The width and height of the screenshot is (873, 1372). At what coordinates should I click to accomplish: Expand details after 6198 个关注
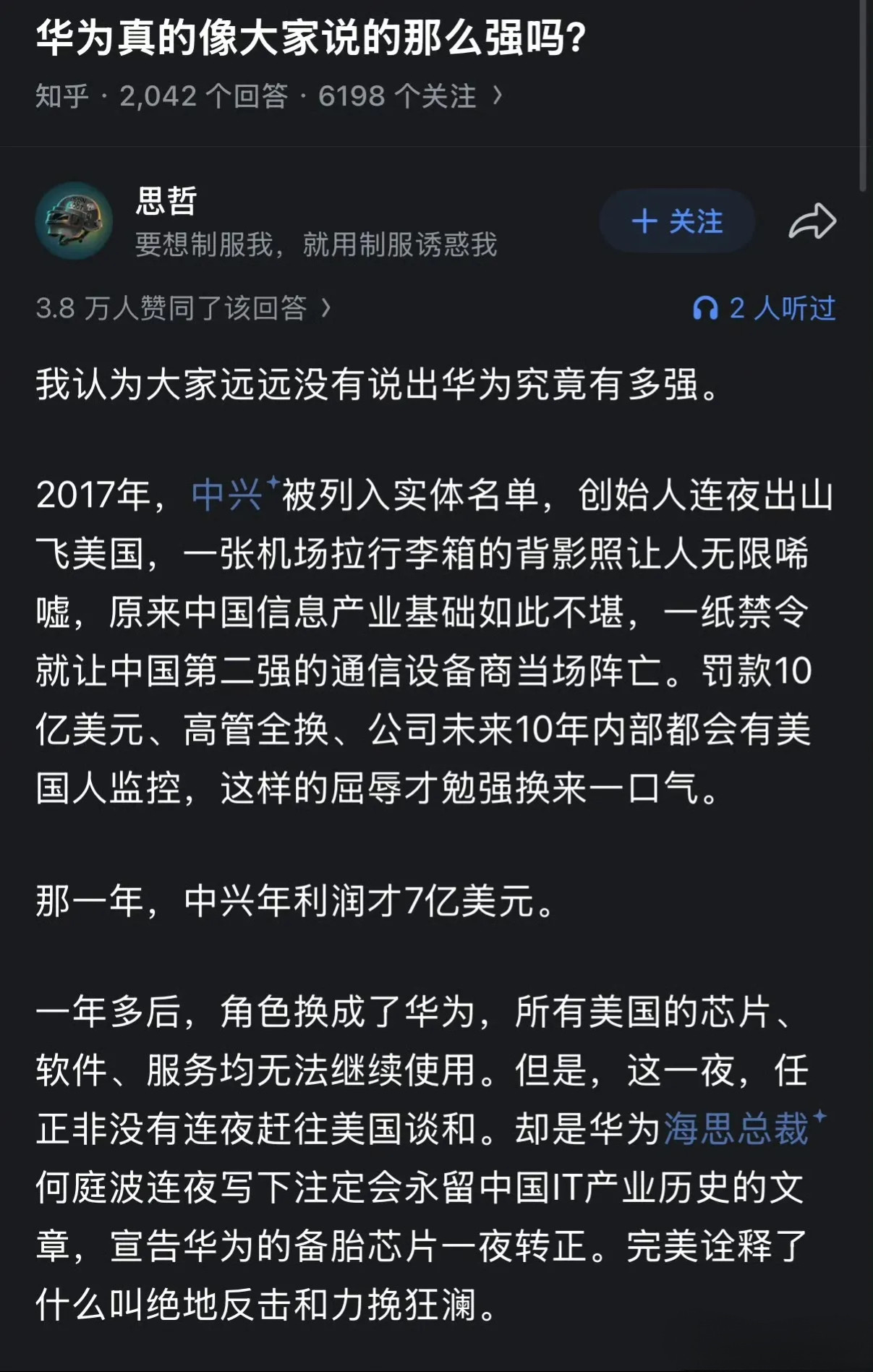[498, 95]
